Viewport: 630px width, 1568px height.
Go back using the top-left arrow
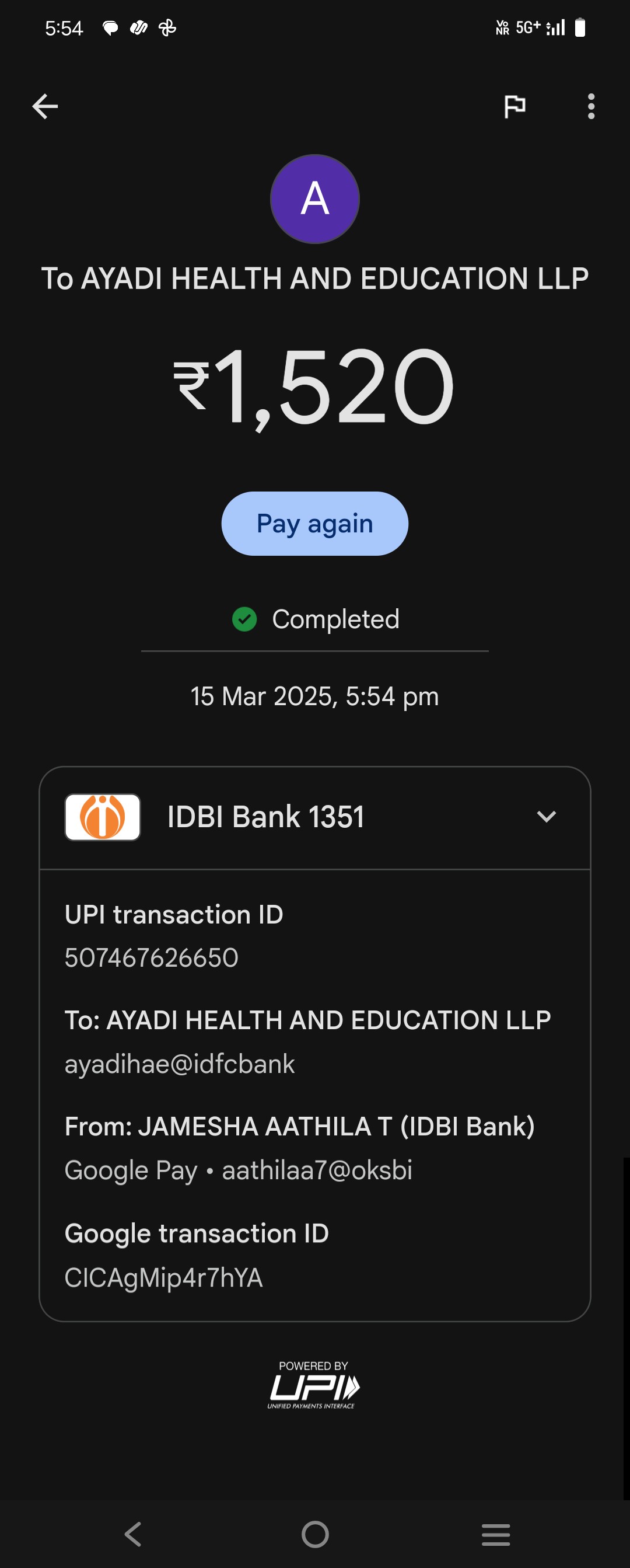pos(45,106)
